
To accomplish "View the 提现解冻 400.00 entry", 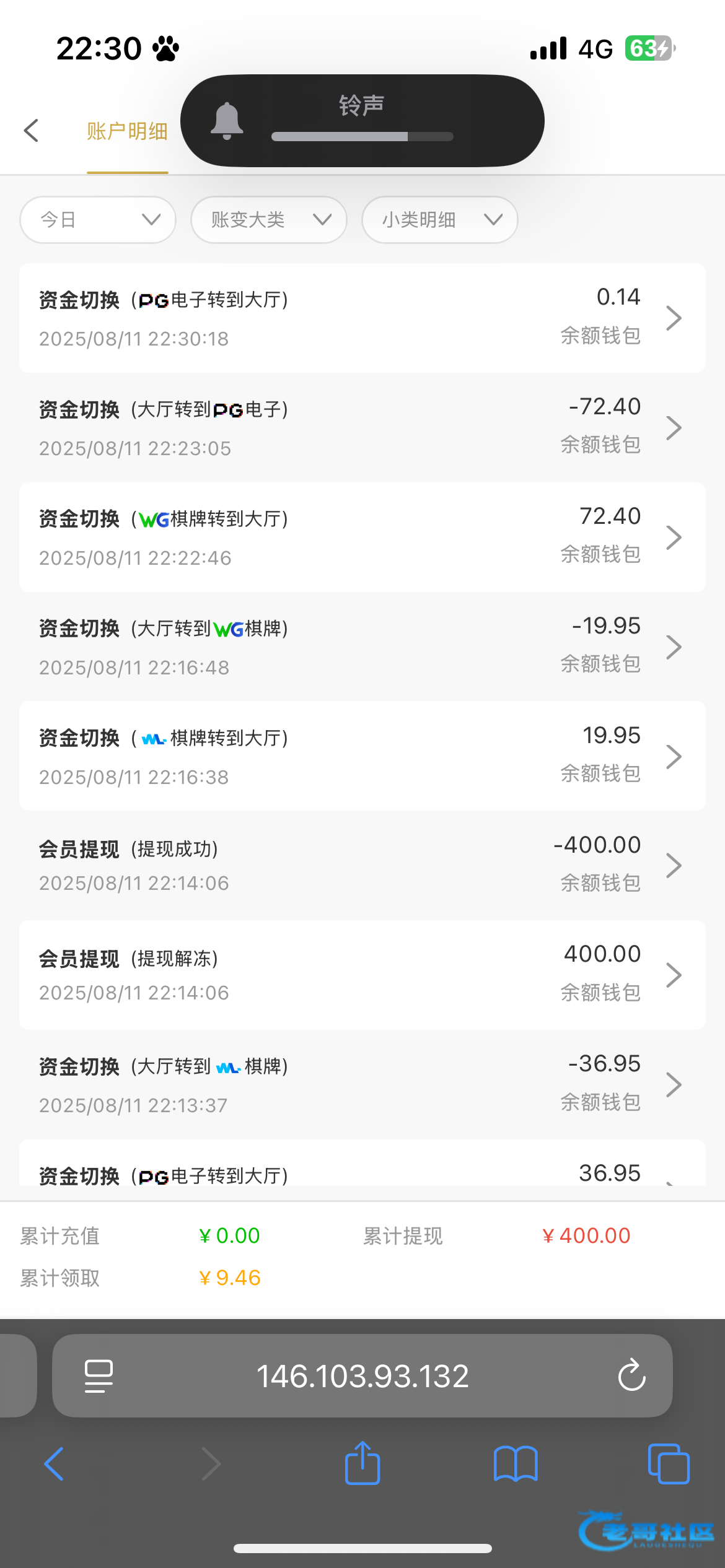I will (362, 975).
